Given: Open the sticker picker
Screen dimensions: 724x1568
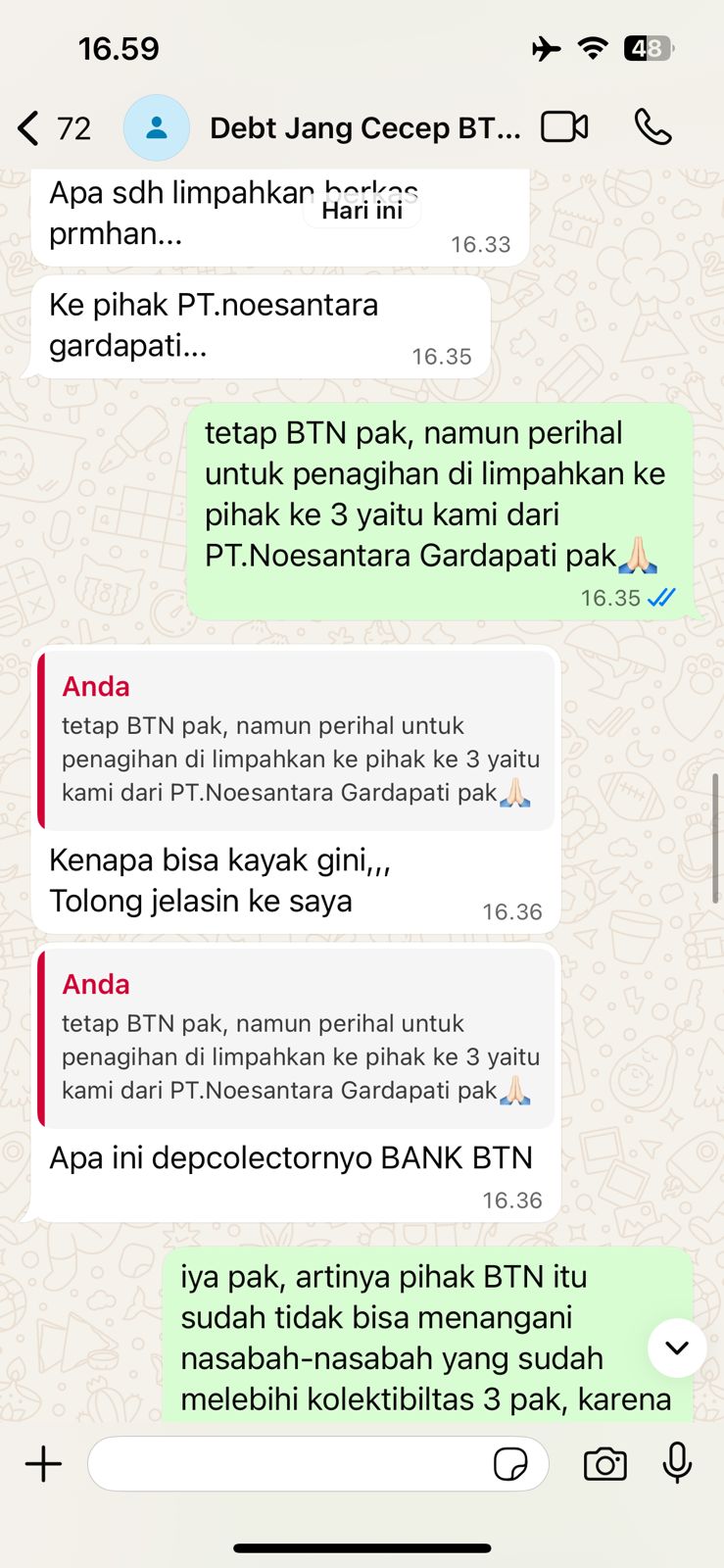Looking at the screenshot, I should (510, 1464).
